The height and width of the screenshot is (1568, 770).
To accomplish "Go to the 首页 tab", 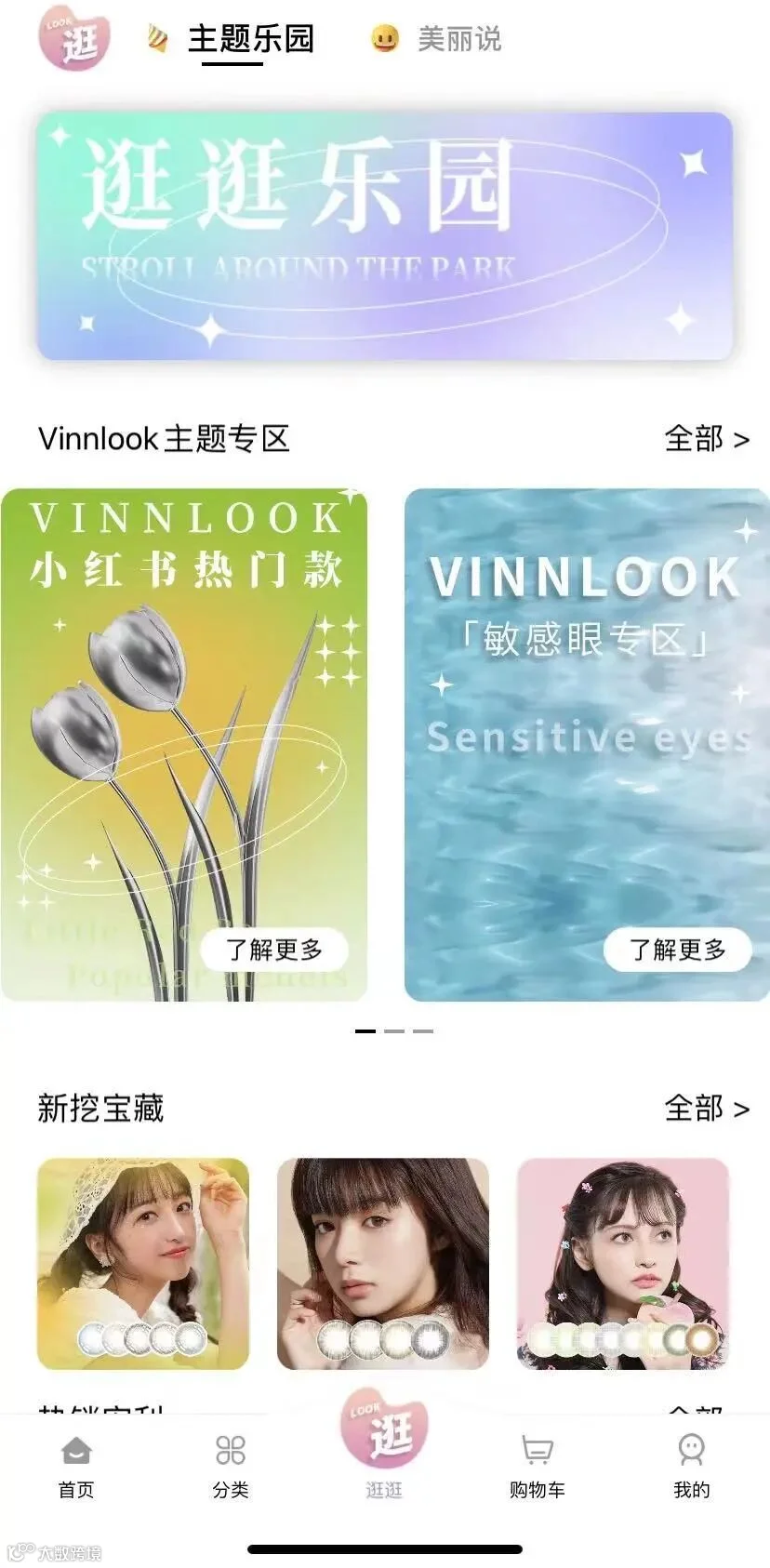I will coord(76,1468).
